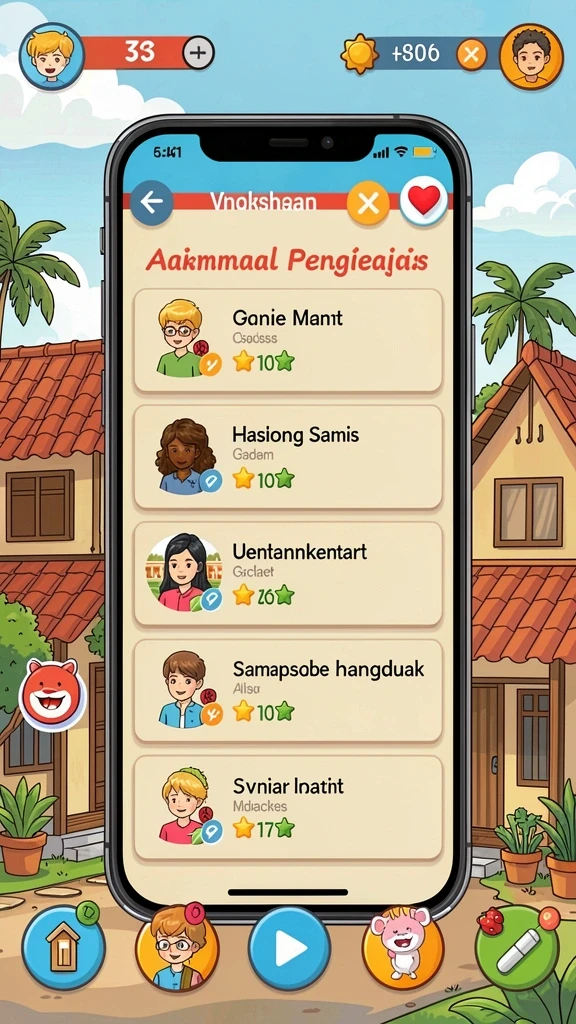Open the Uentannkentart card
This screenshot has width=576, height=1024.
pos(288,574)
